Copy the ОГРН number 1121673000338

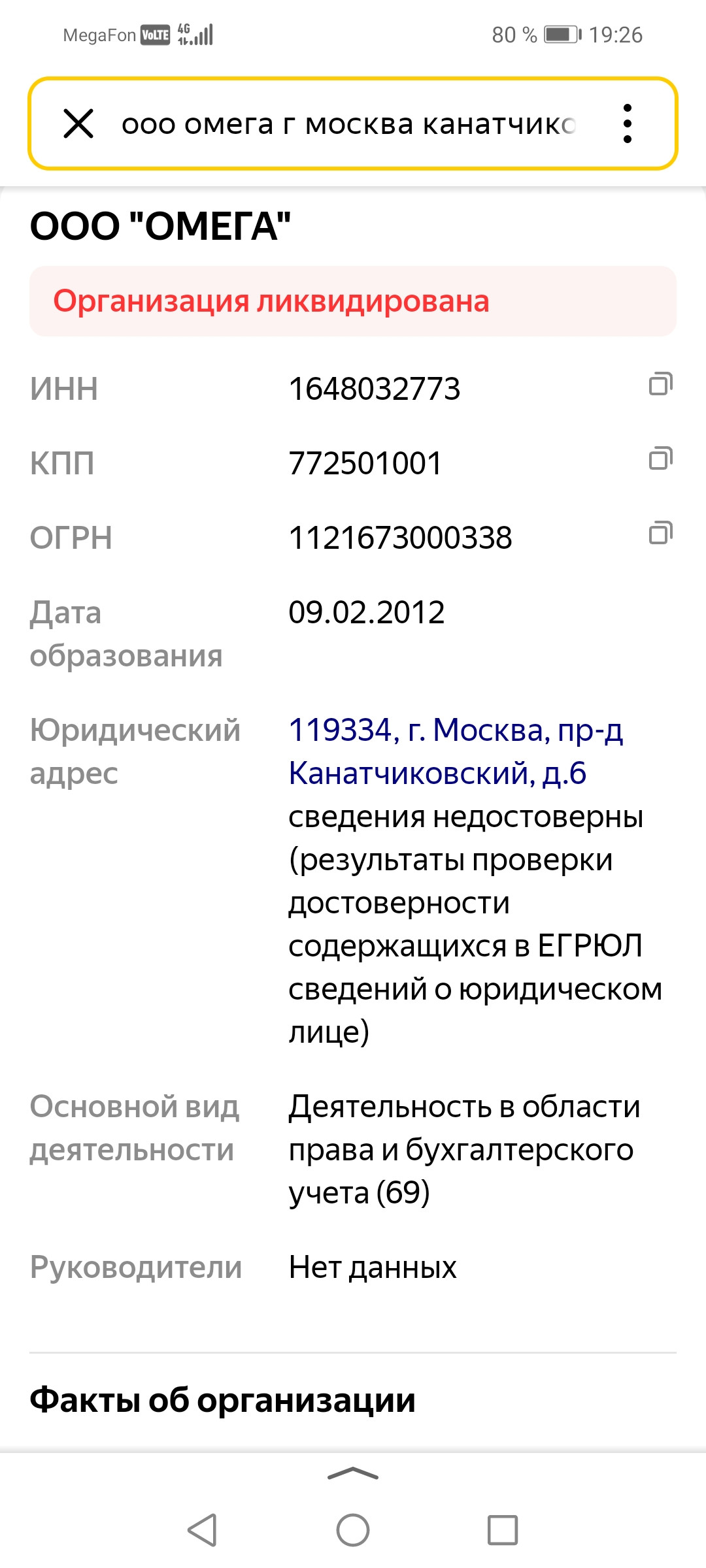pyautogui.click(x=660, y=533)
